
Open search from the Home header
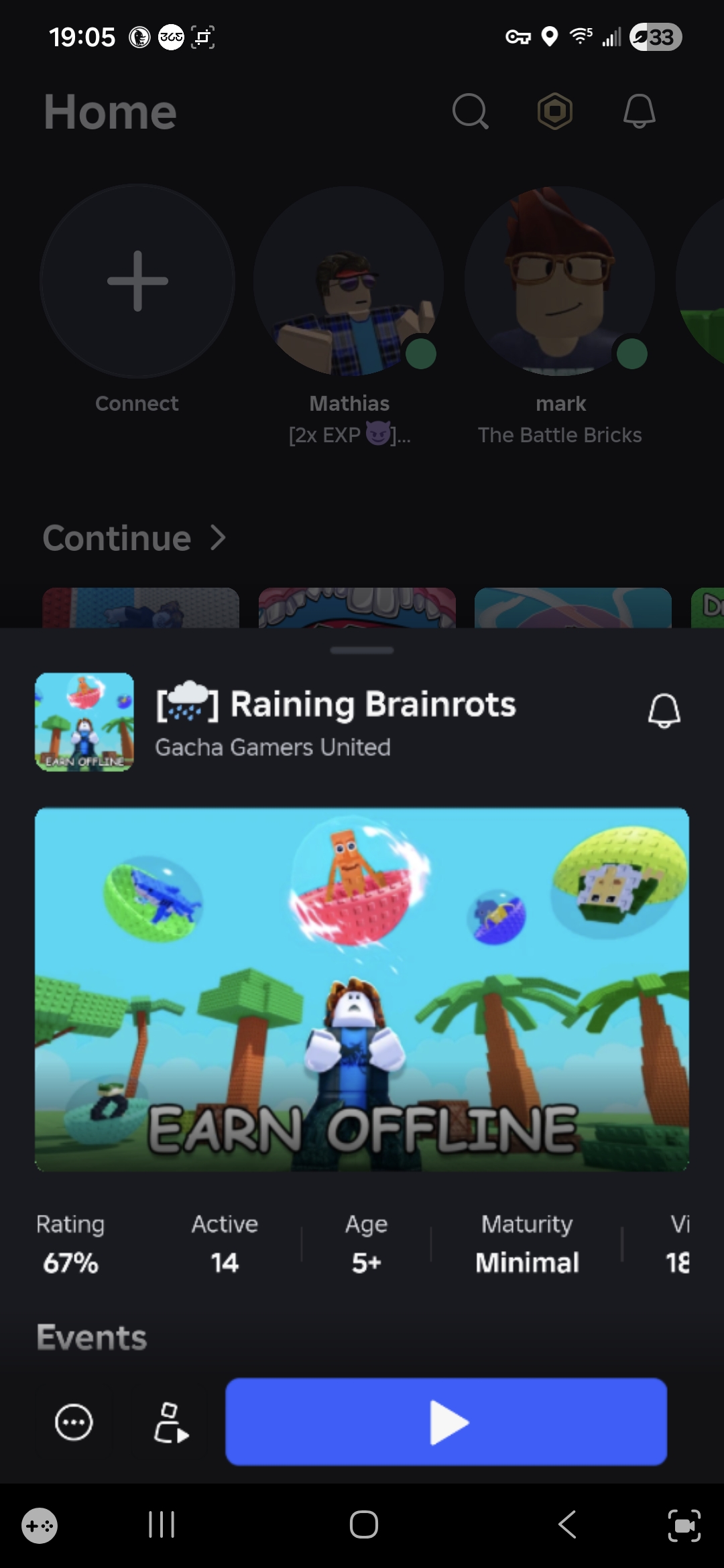470,111
